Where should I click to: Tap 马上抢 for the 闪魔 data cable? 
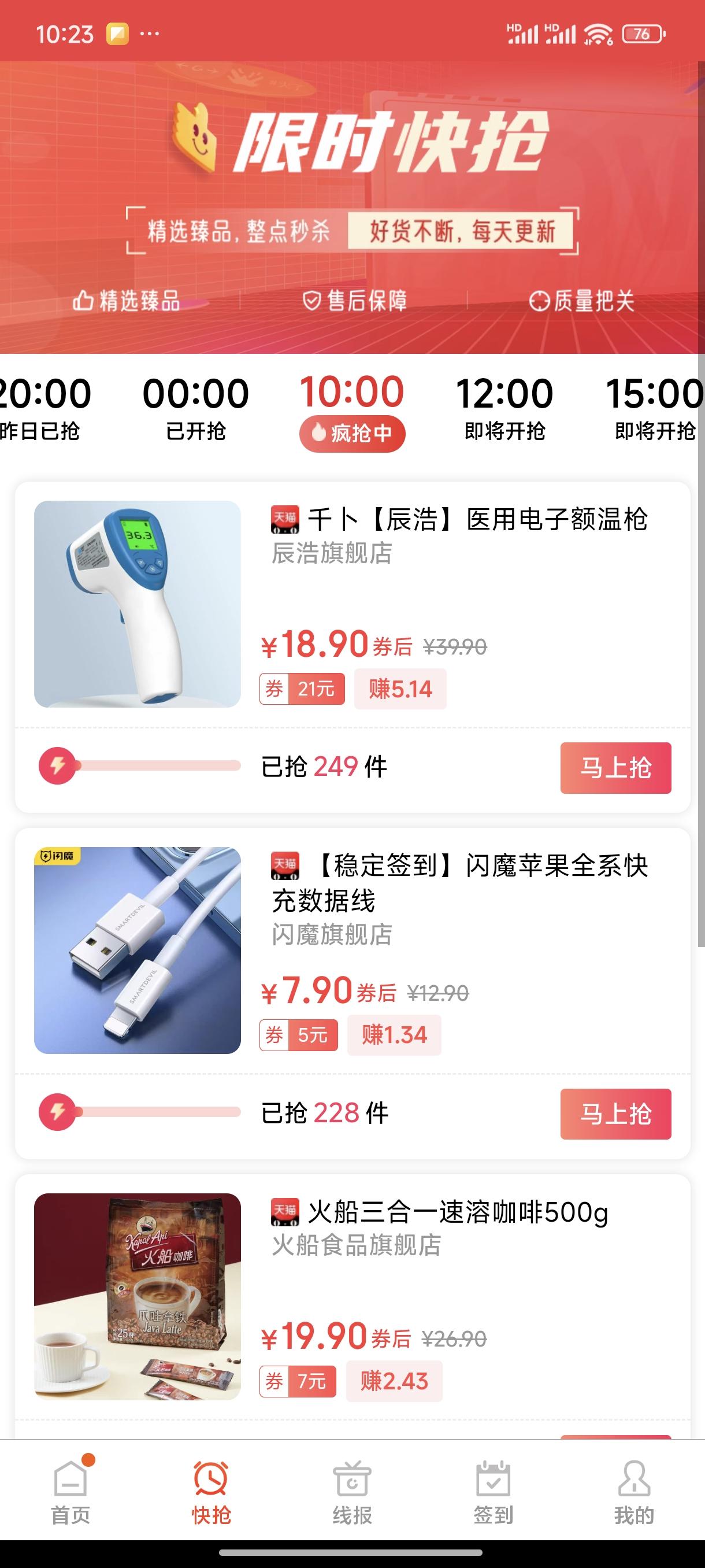615,1114
